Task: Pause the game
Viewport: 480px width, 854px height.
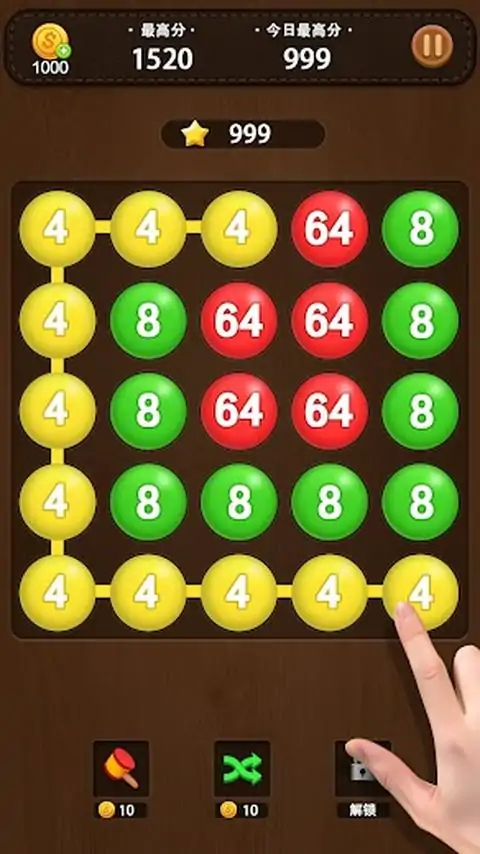Action: tap(432, 45)
